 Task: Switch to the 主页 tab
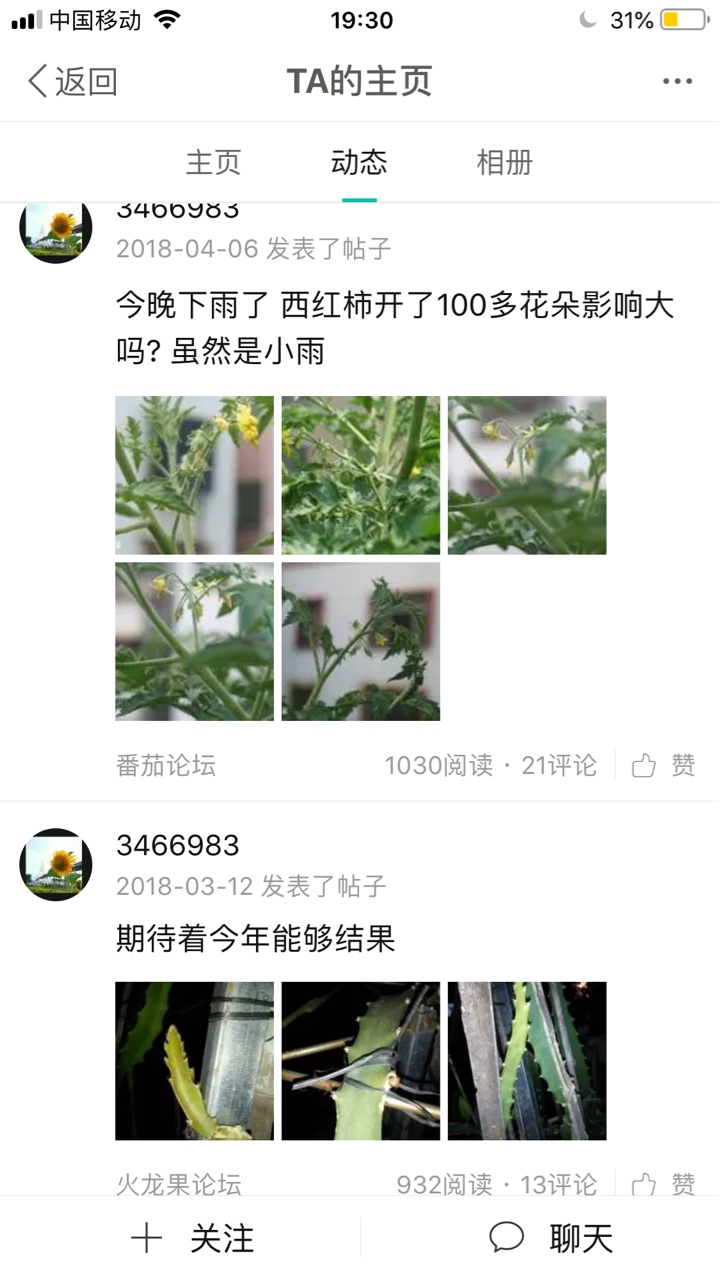(x=213, y=162)
